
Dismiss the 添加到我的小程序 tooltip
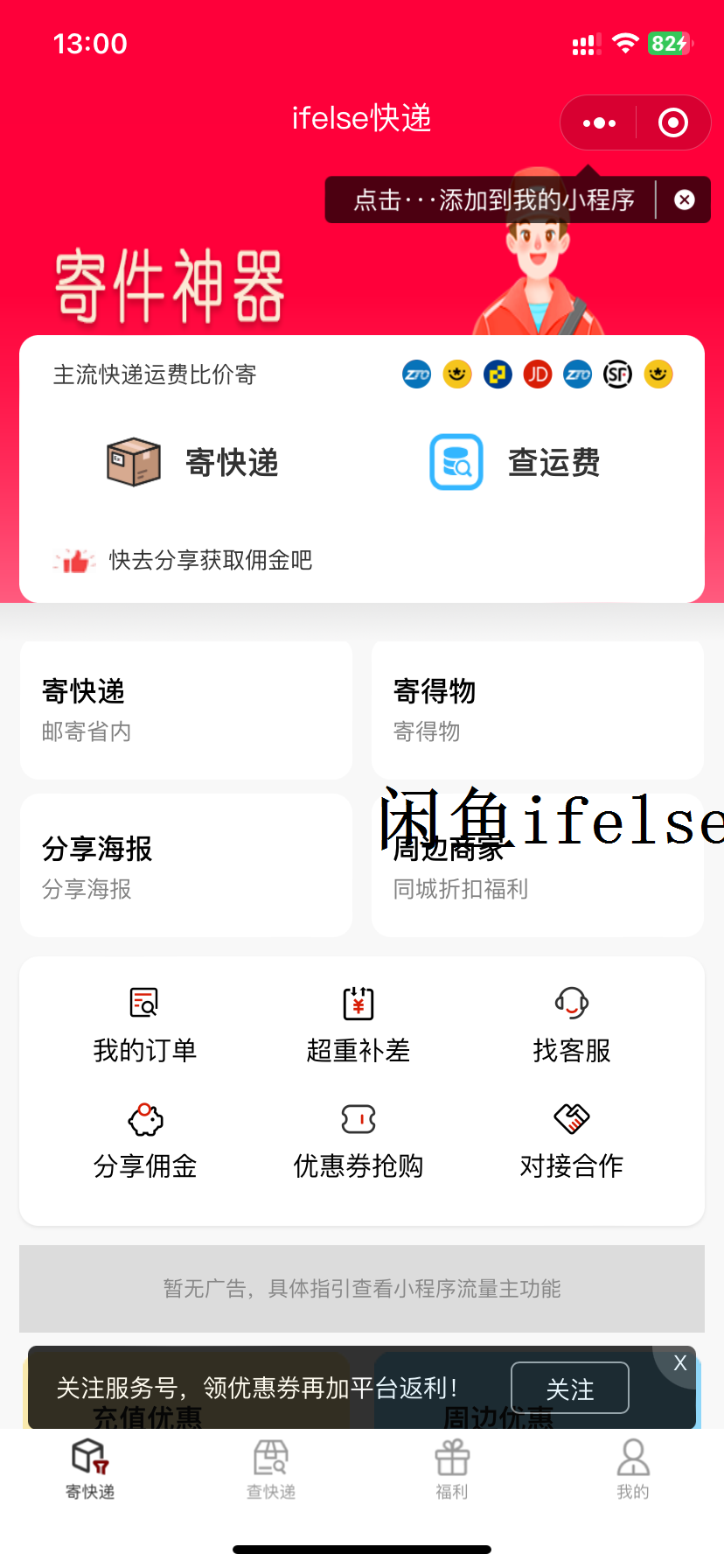[684, 199]
